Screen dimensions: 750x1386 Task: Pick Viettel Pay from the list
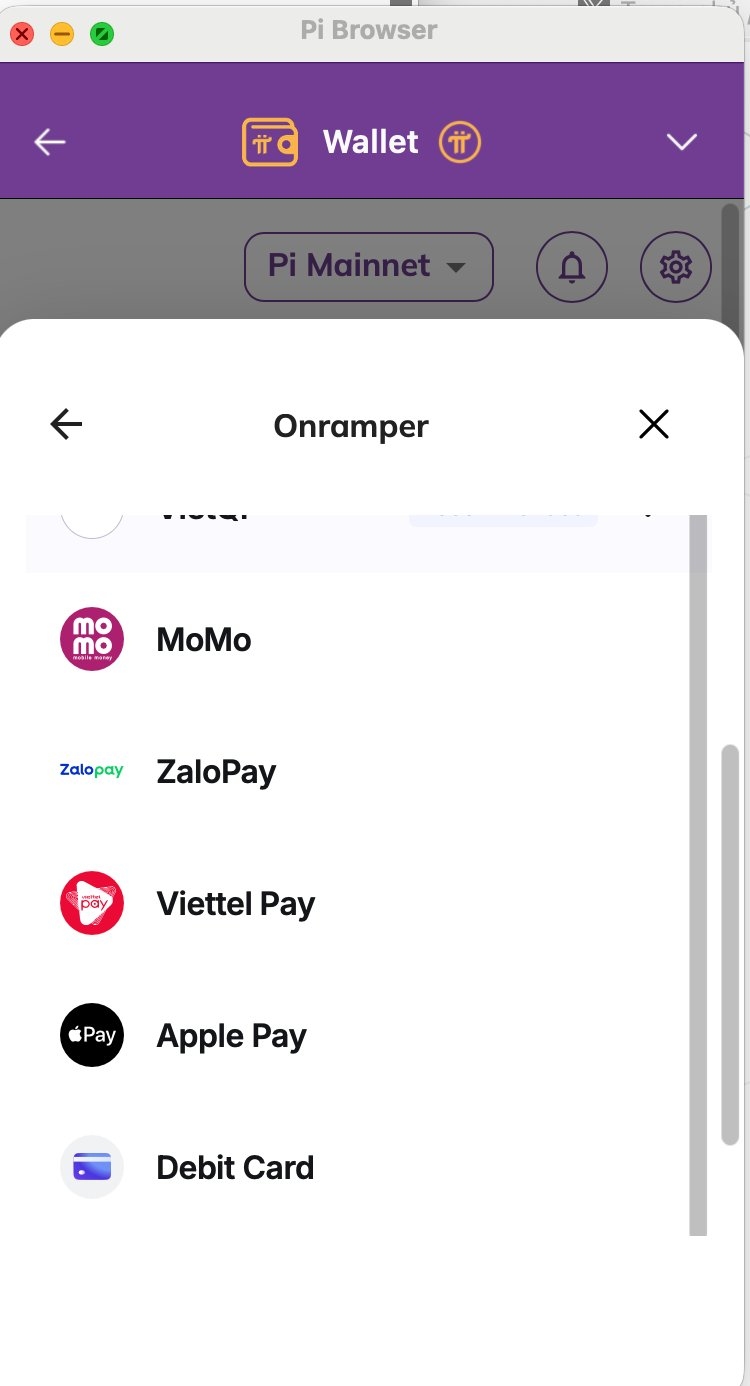point(358,903)
